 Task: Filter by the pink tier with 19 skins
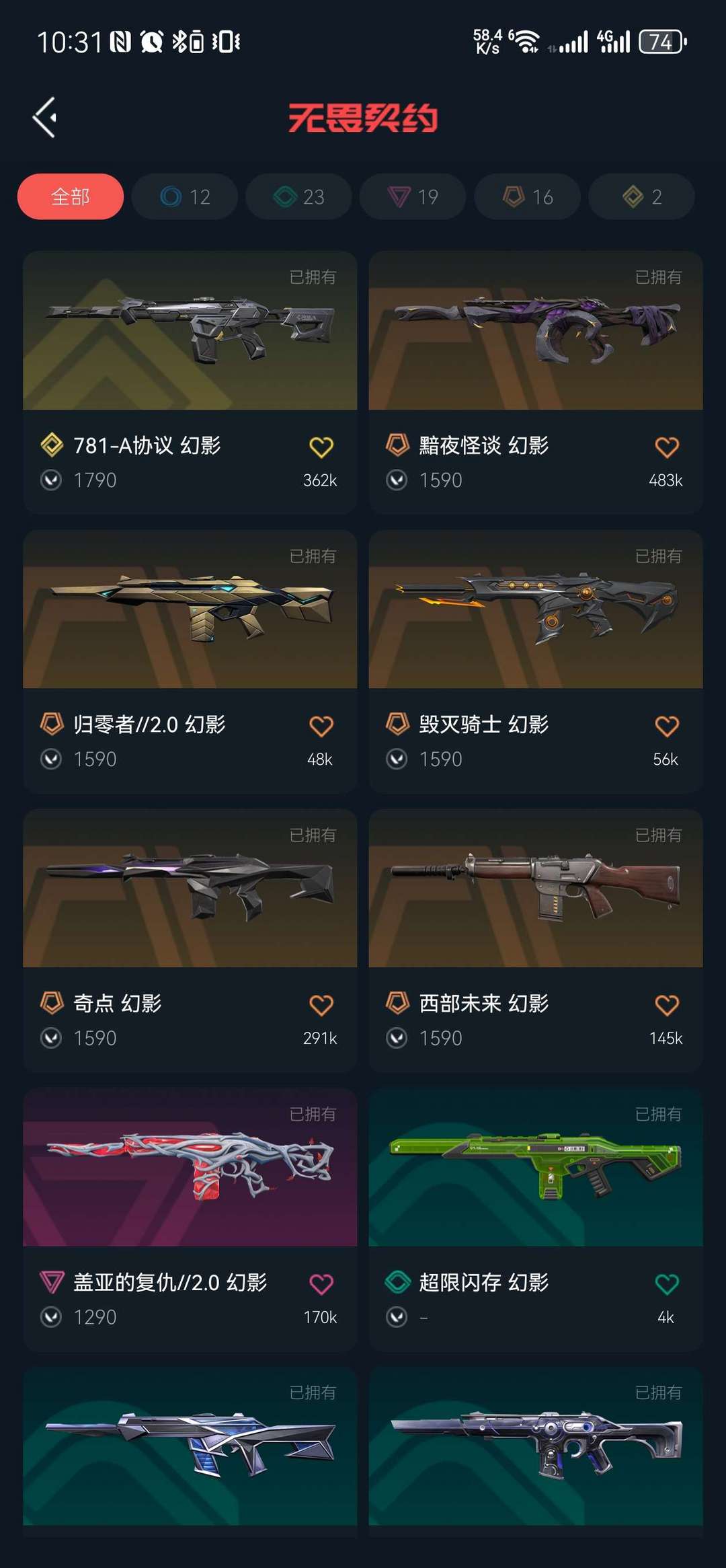tap(413, 196)
